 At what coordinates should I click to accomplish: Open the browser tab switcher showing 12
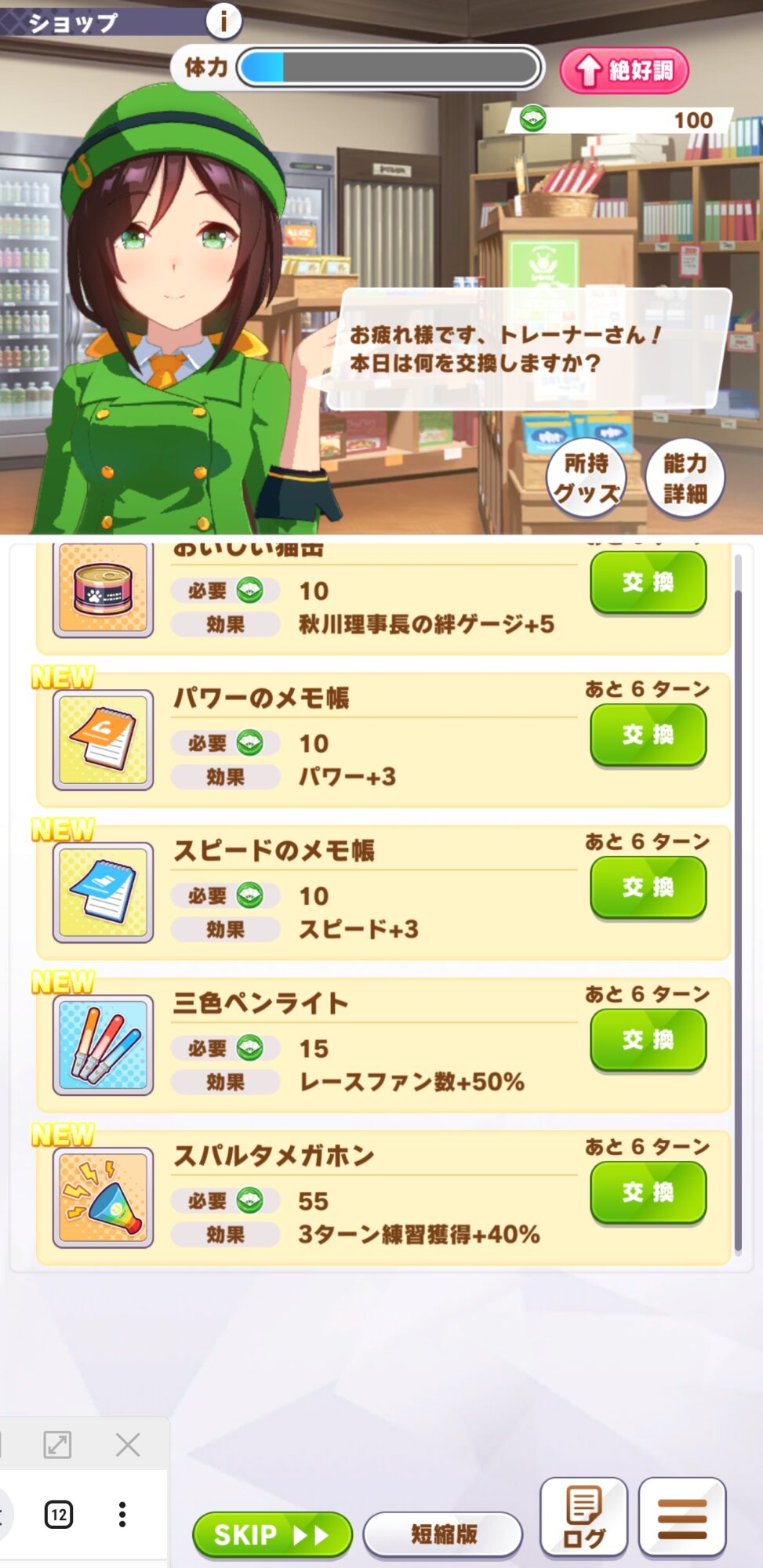59,1514
